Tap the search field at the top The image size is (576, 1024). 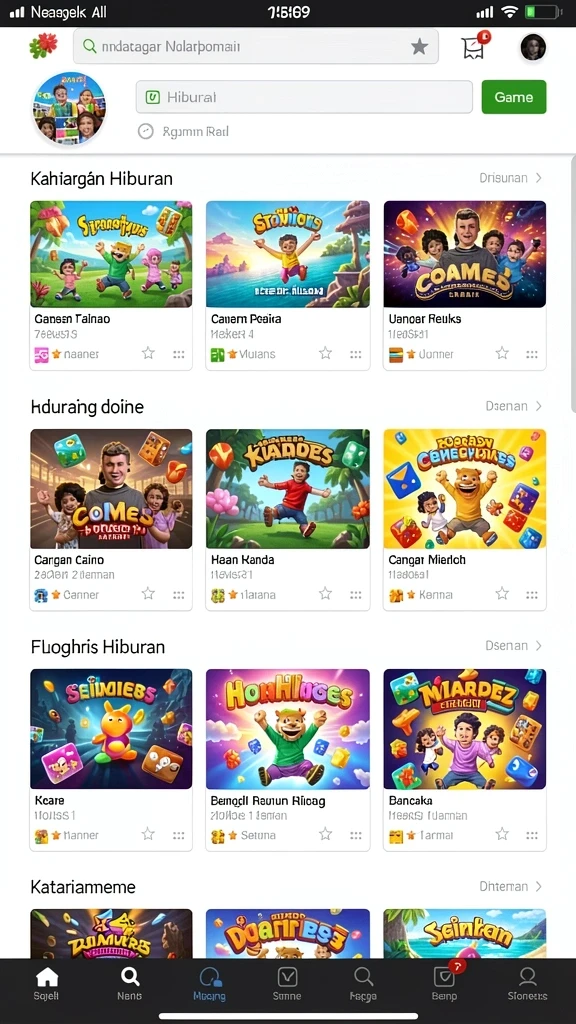tap(255, 46)
